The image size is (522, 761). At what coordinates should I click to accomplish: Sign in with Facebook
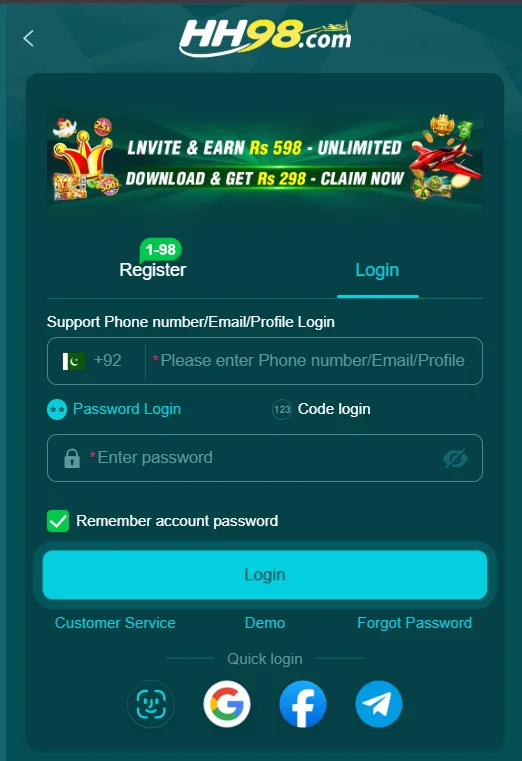coord(303,704)
